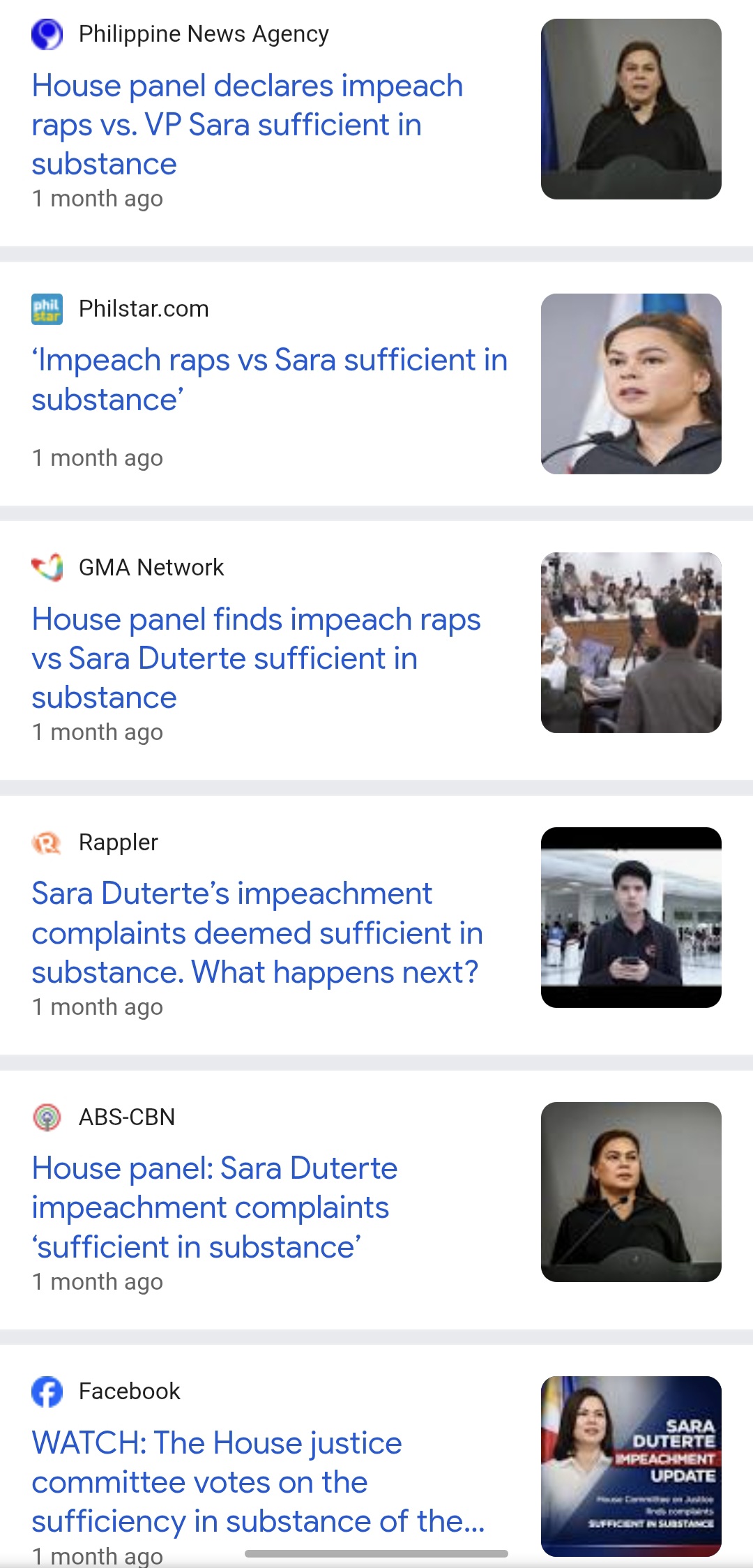Read Philstar.com 'Impeach raps vs Sara' story
The width and height of the screenshot is (753, 1568).
[269, 379]
